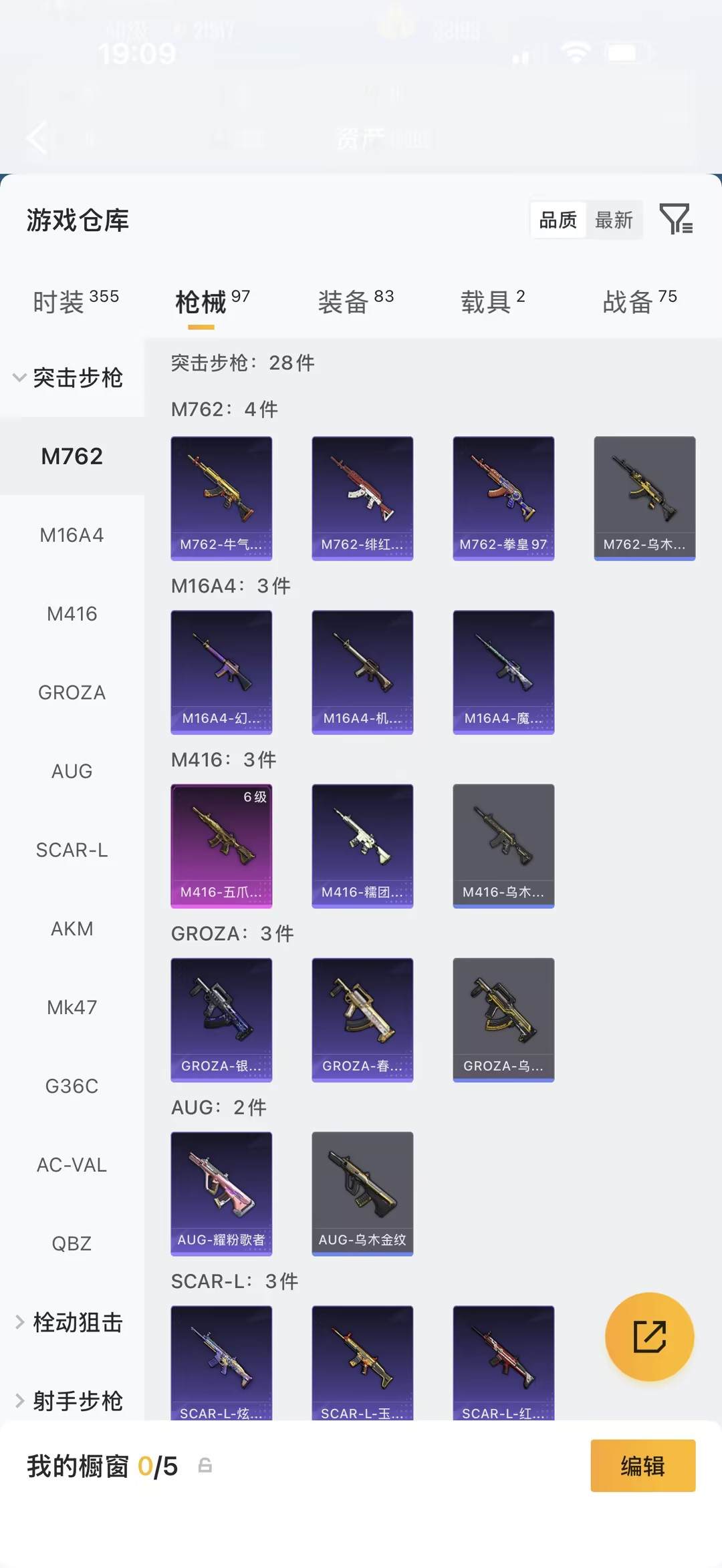Select M16A4 in the side list
This screenshot has height=1568, width=722.
[x=72, y=535]
